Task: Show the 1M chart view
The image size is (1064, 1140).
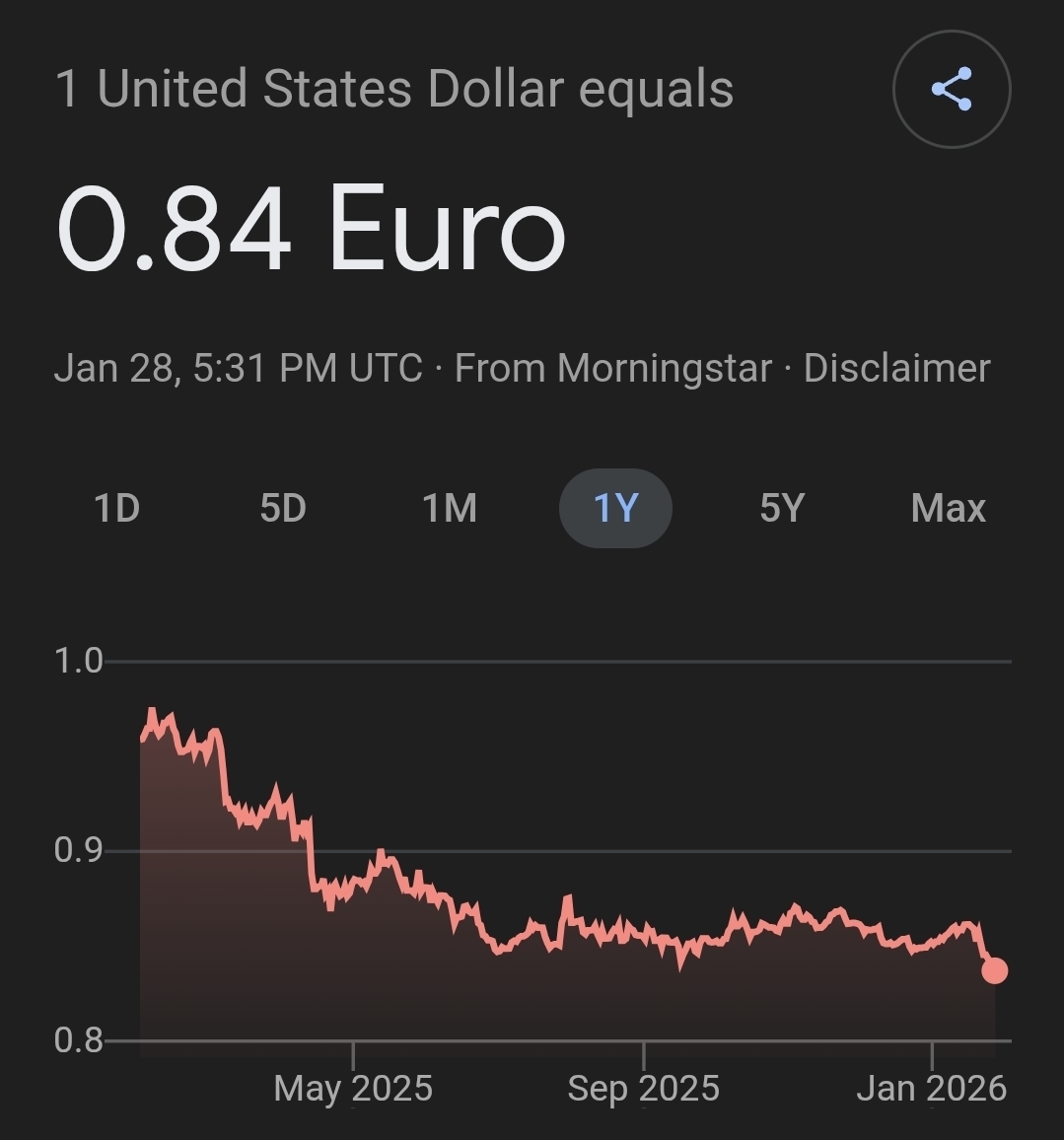Action: [450, 509]
